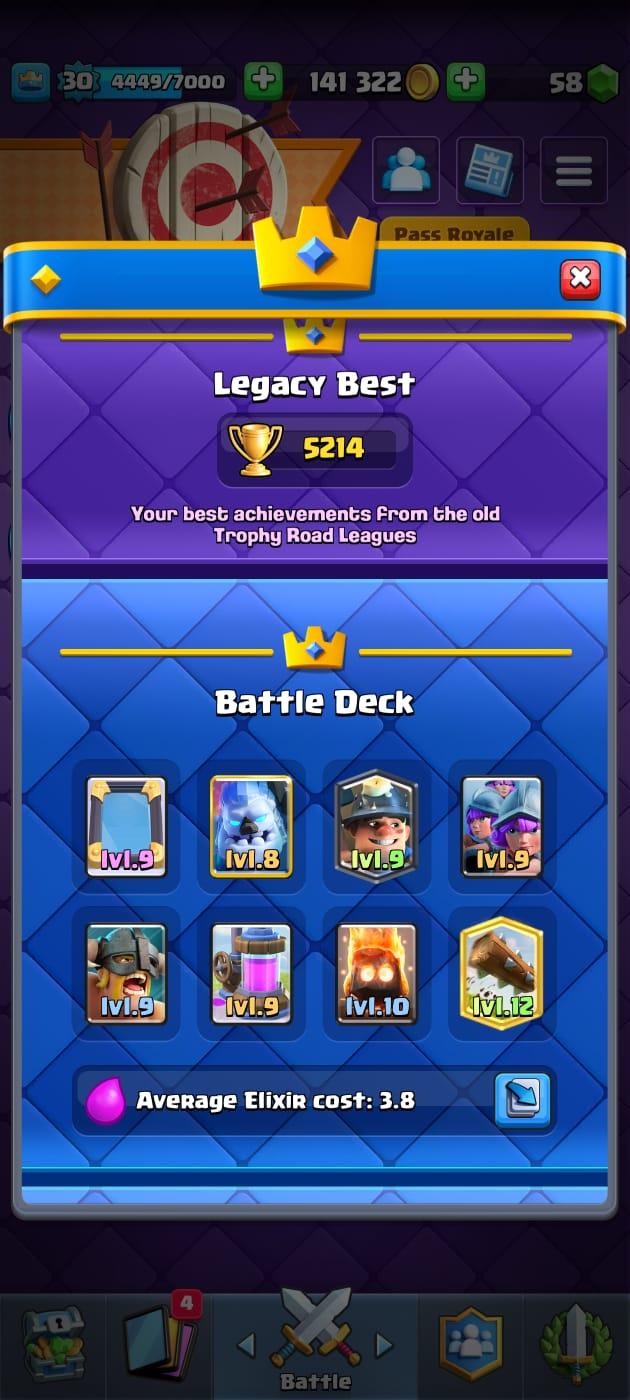
Task: Open The Log card at level 12
Action: pyautogui.click(x=501, y=973)
